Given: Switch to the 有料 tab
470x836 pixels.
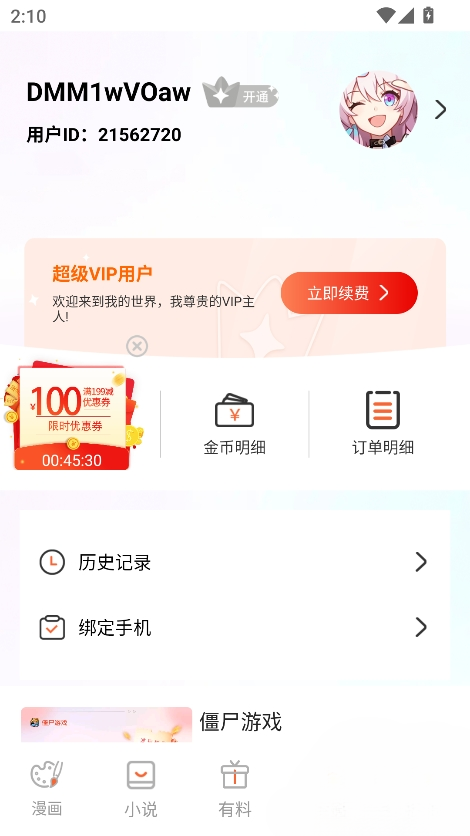Looking at the screenshot, I should [x=234, y=789].
